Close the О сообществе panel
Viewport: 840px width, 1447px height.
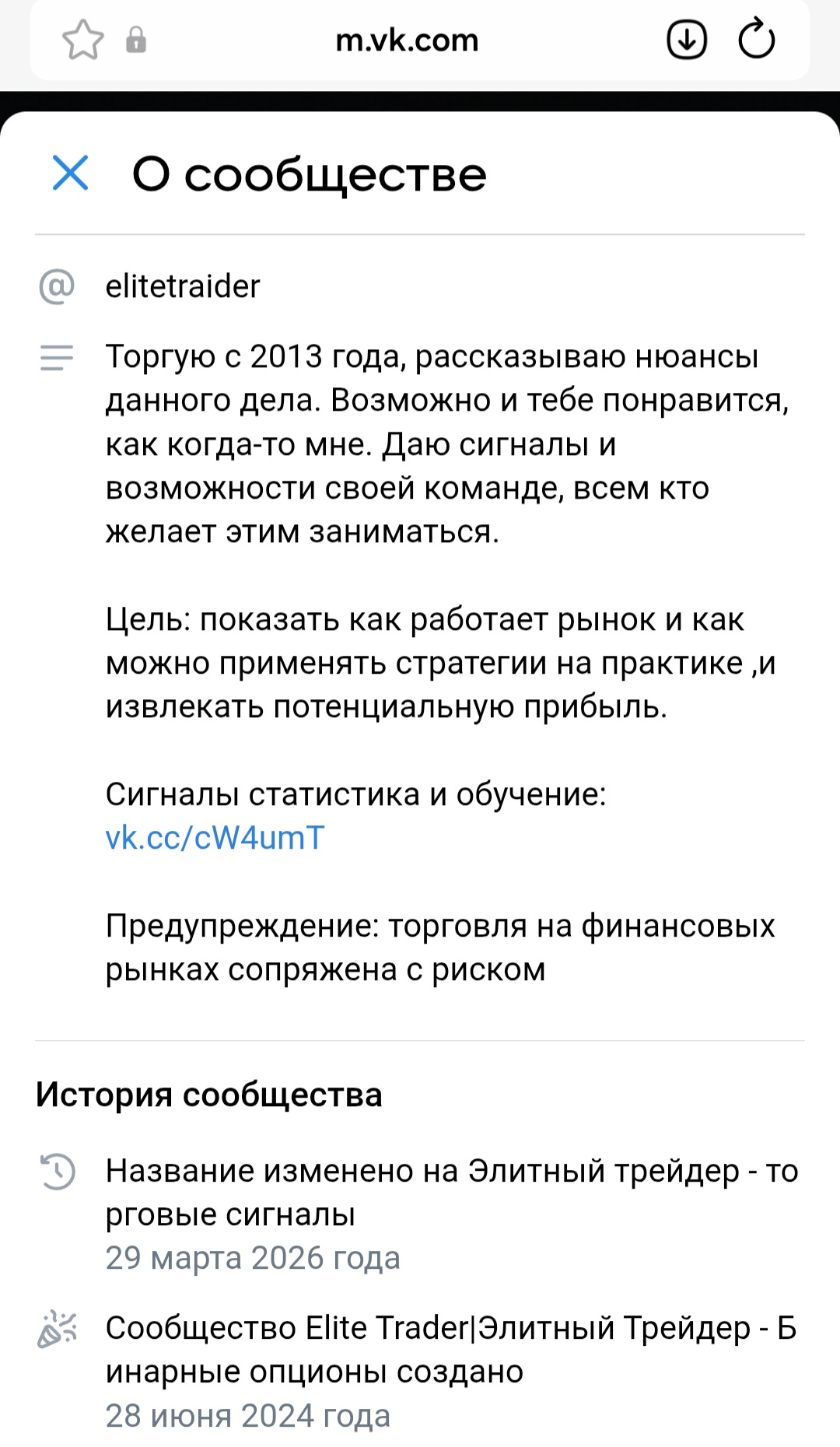tap(70, 173)
